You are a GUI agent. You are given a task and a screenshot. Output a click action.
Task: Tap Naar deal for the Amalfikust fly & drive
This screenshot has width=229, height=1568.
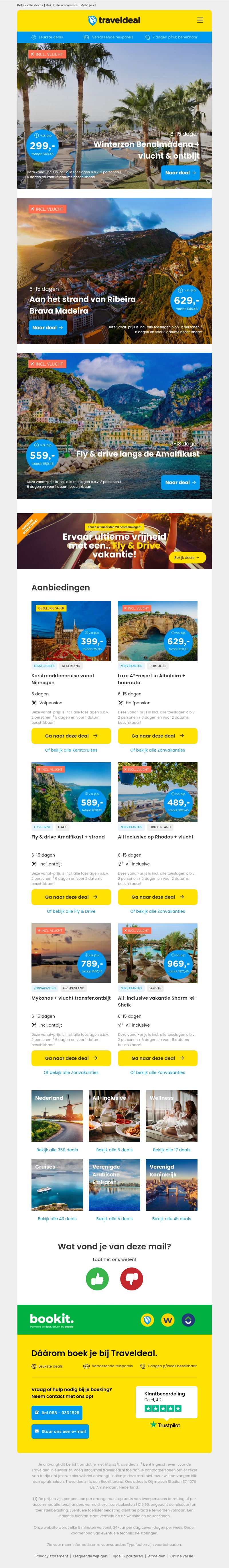coord(180,482)
